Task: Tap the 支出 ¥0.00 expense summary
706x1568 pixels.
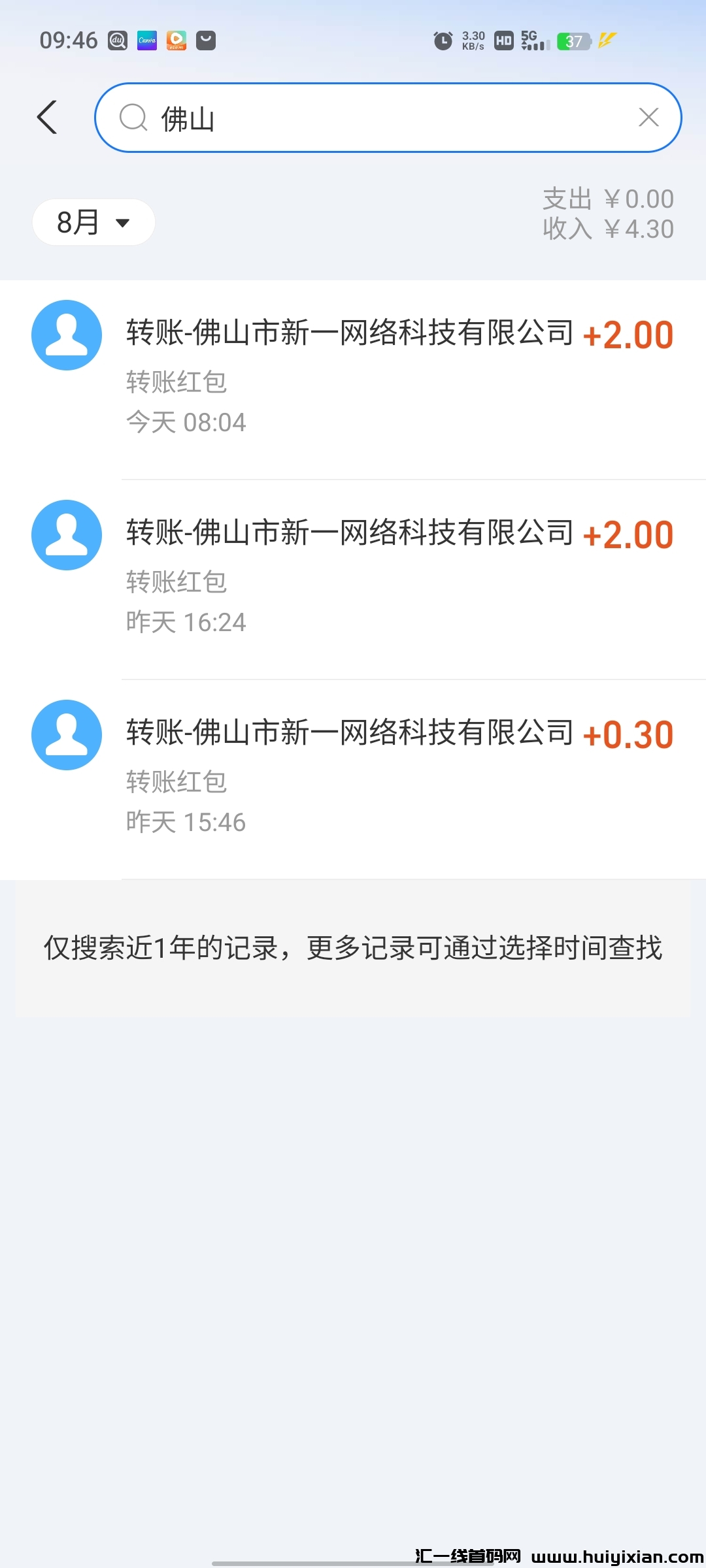Action: [609, 197]
